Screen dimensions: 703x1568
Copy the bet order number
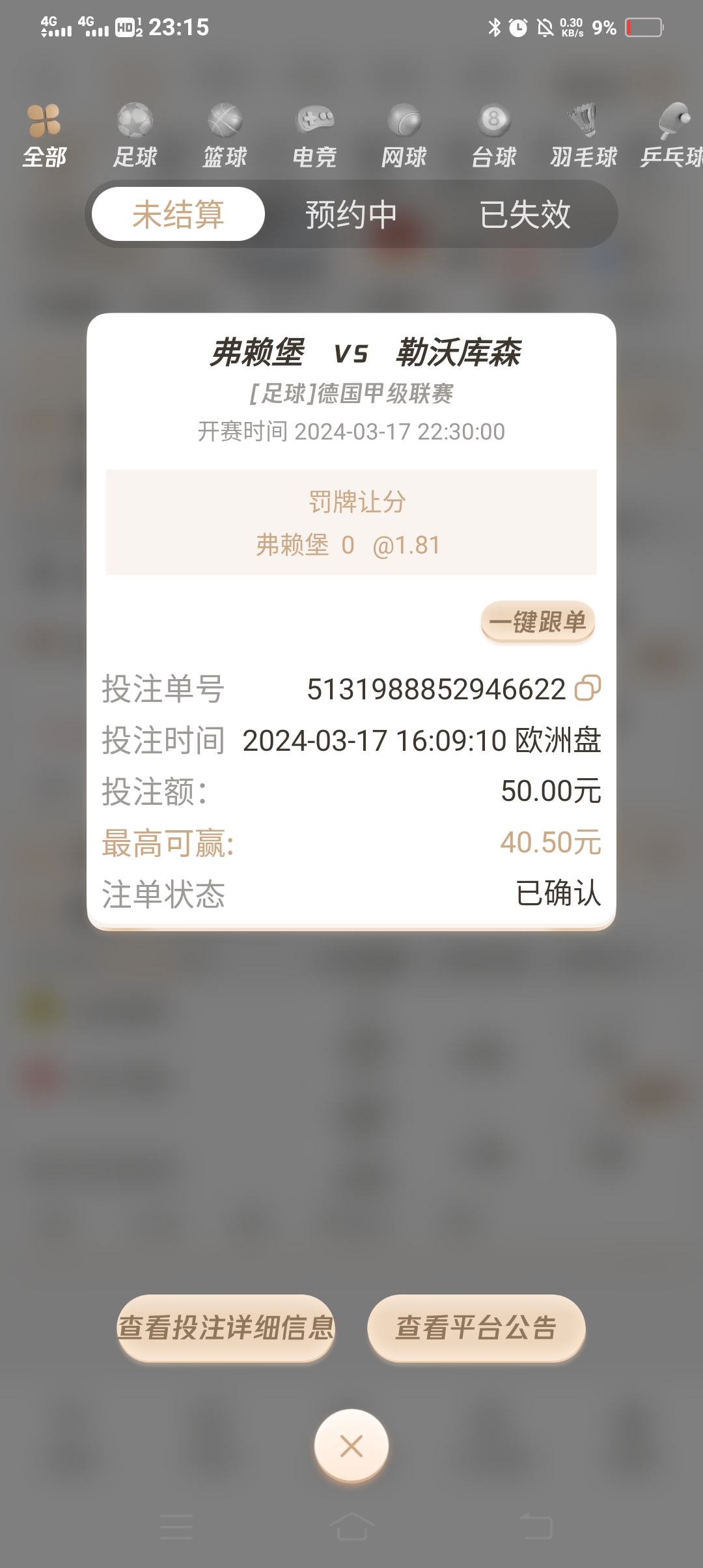tap(587, 688)
